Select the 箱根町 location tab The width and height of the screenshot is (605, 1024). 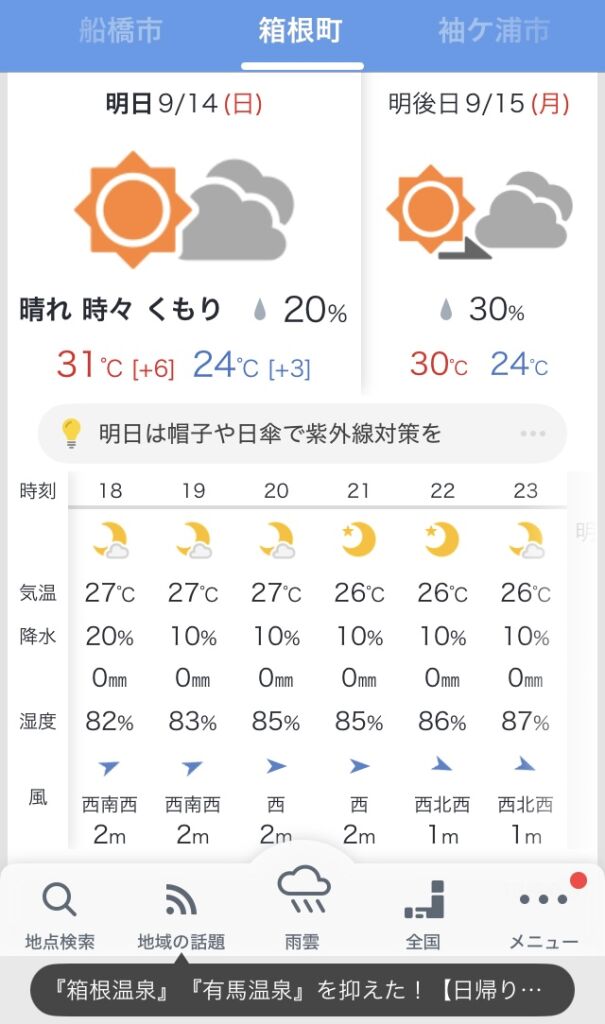[x=301, y=31]
